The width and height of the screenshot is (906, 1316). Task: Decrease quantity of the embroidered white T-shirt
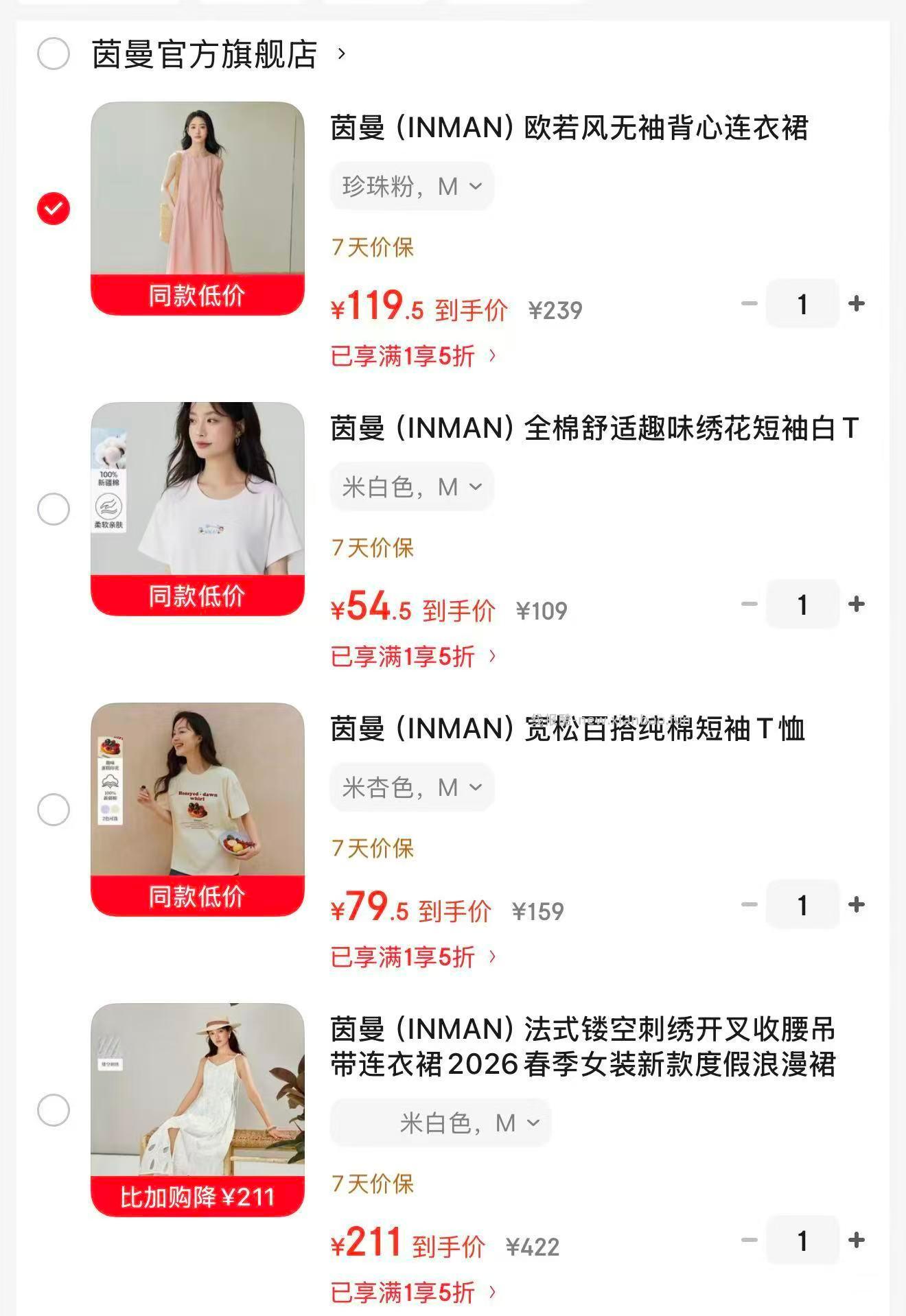750,604
